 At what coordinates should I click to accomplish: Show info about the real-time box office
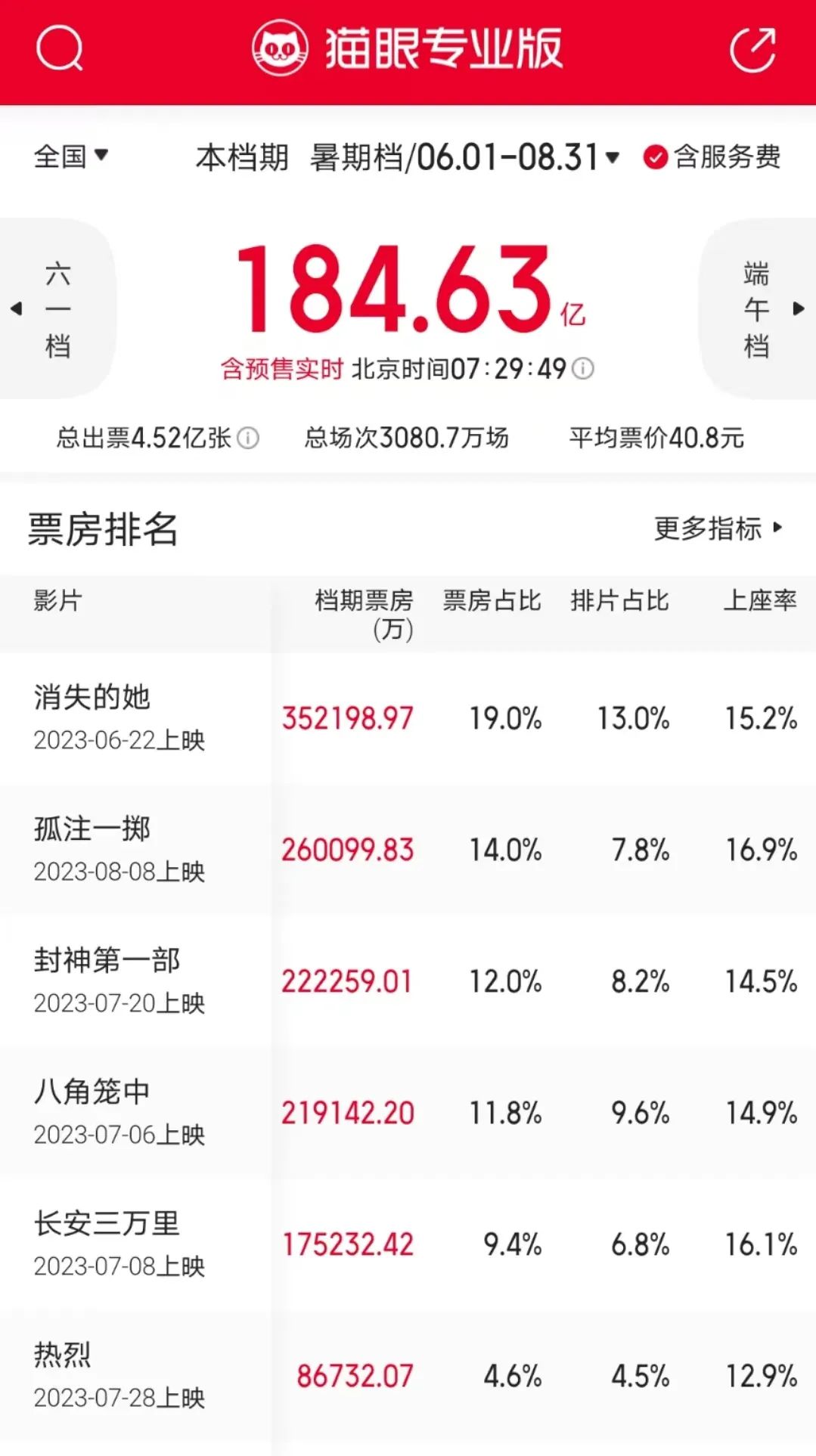pyautogui.click(x=583, y=369)
